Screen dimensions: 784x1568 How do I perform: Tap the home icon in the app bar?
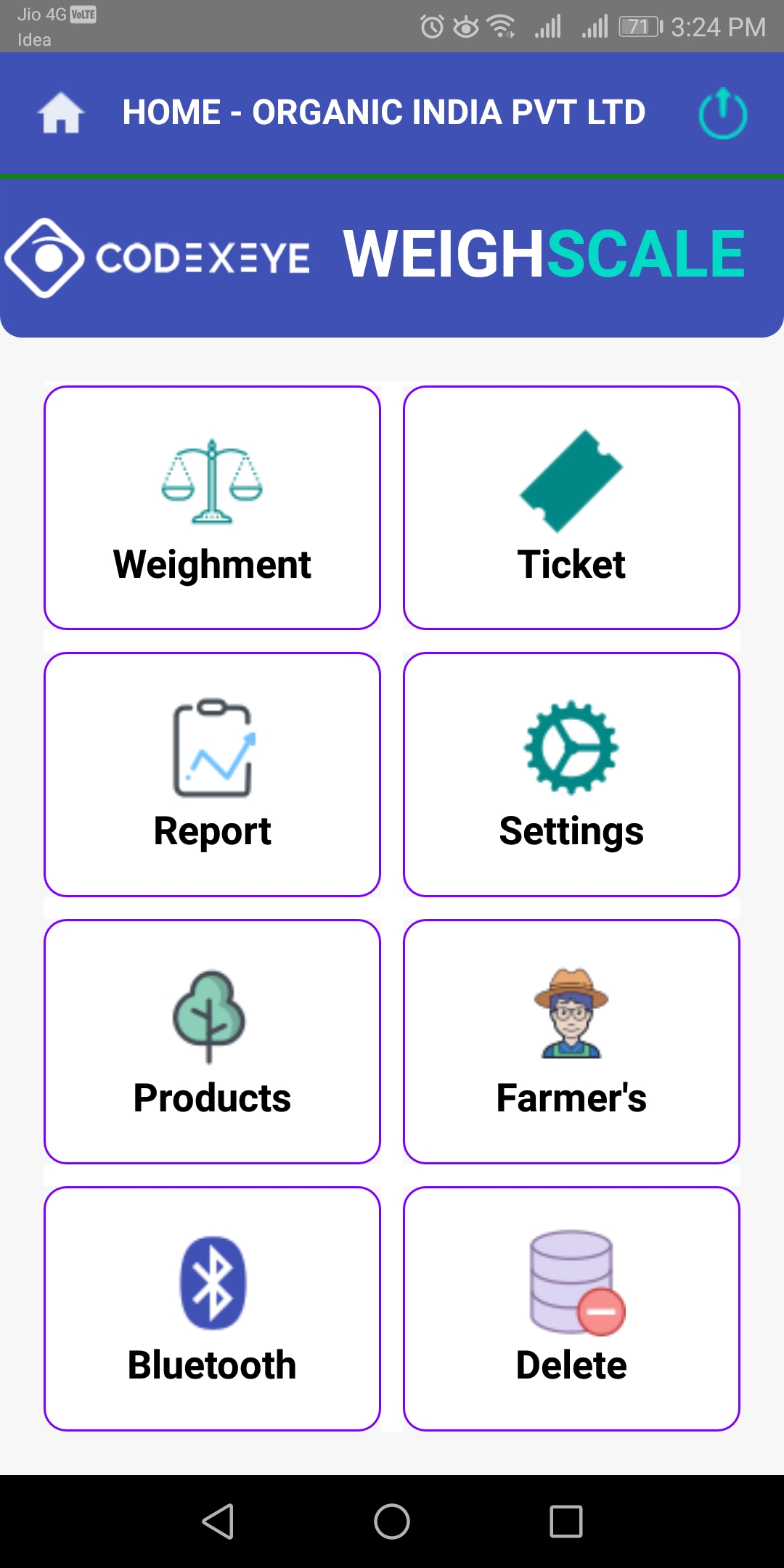coord(61,113)
